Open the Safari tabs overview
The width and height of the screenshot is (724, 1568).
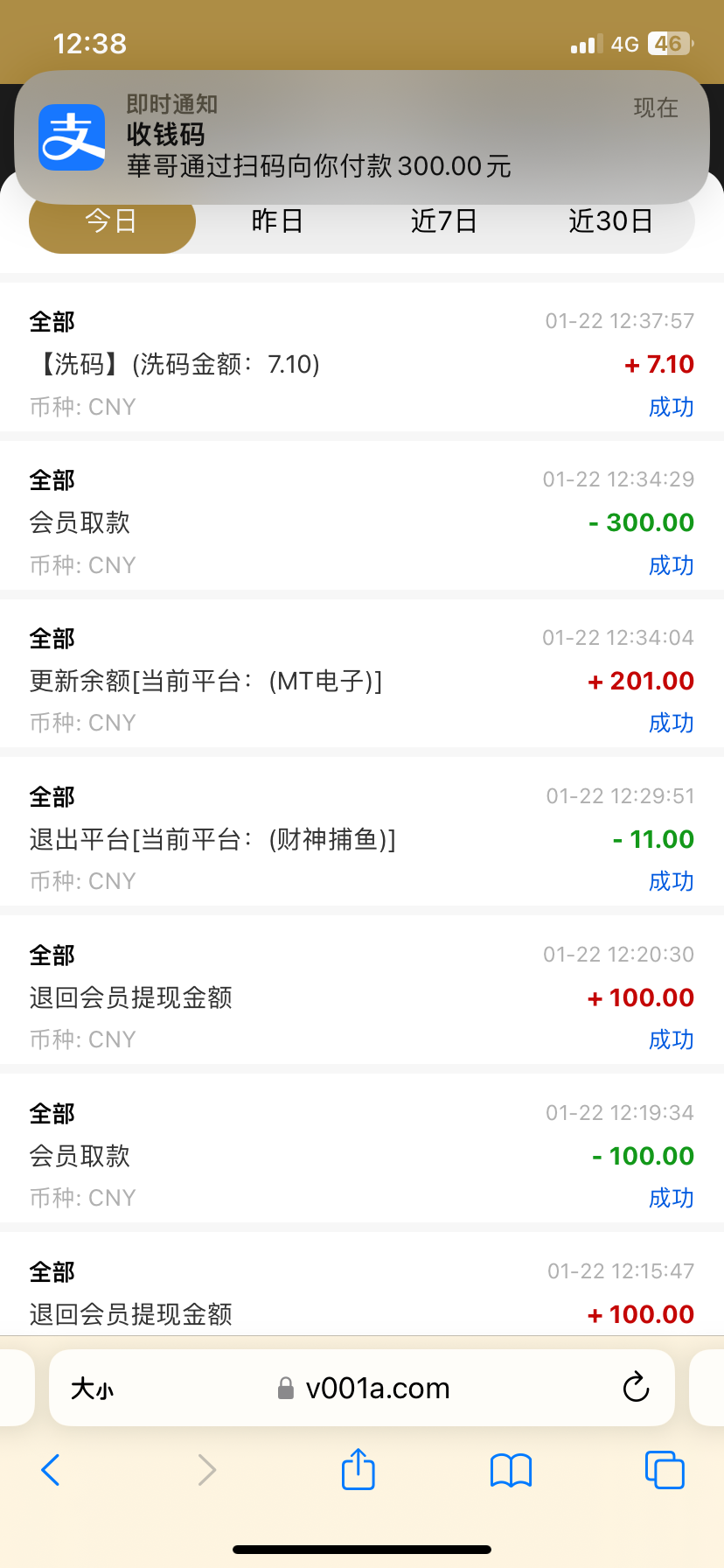point(665,1470)
